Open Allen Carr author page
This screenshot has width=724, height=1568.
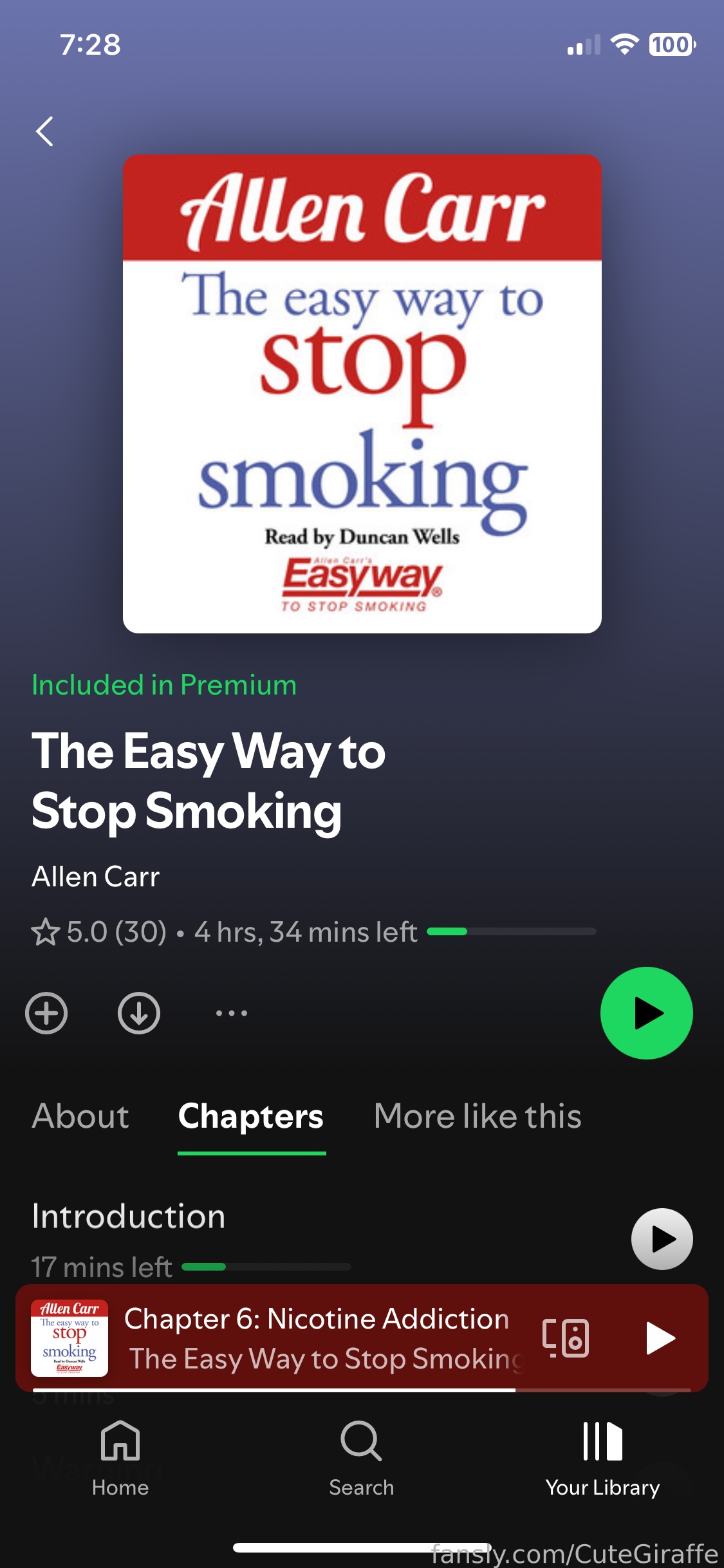[96, 877]
